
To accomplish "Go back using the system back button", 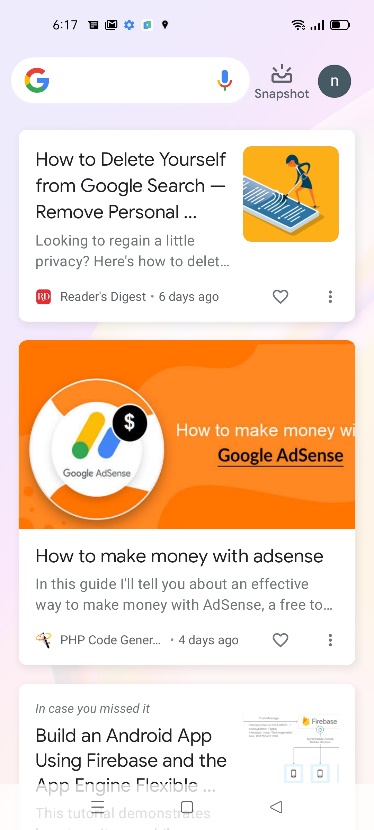I will click(276, 807).
